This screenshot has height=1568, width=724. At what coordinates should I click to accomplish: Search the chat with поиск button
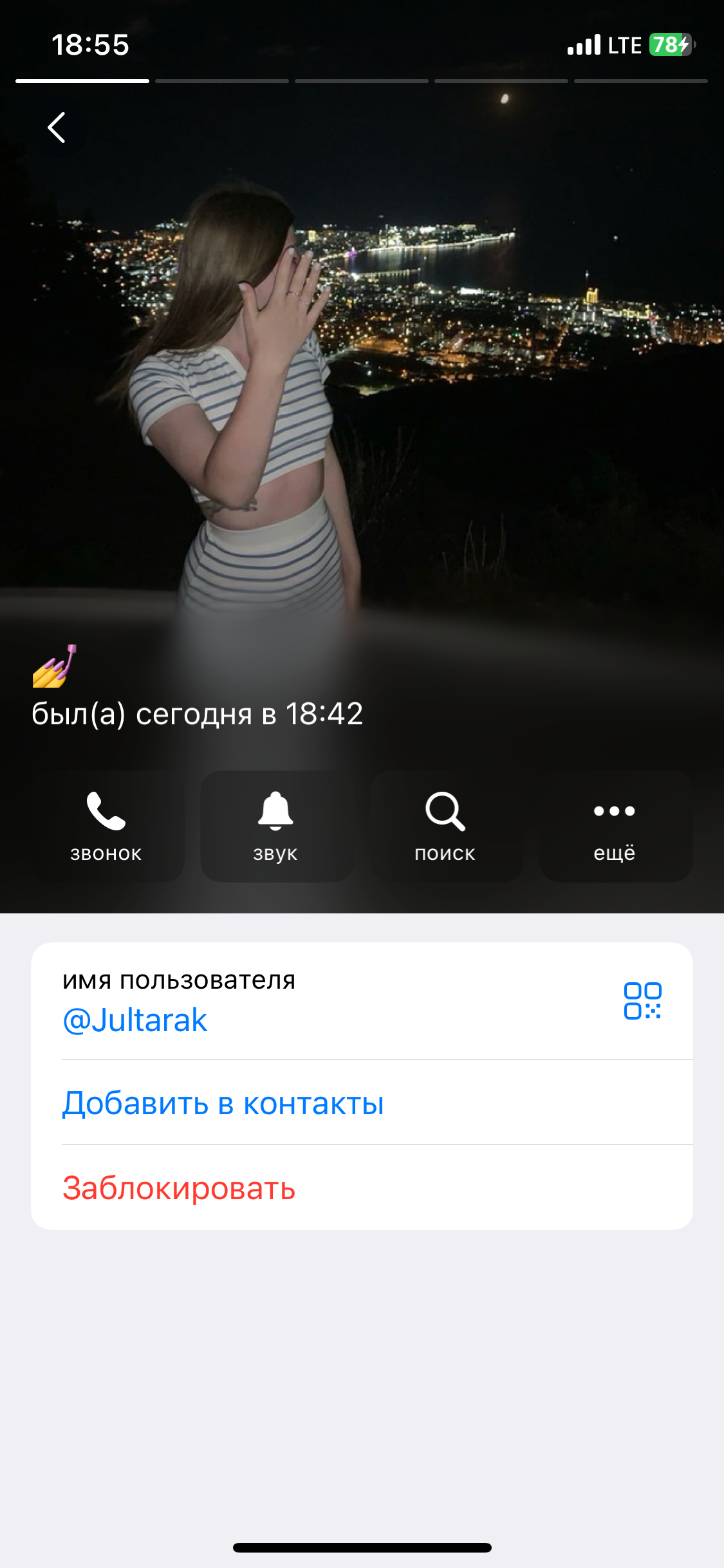[446, 826]
